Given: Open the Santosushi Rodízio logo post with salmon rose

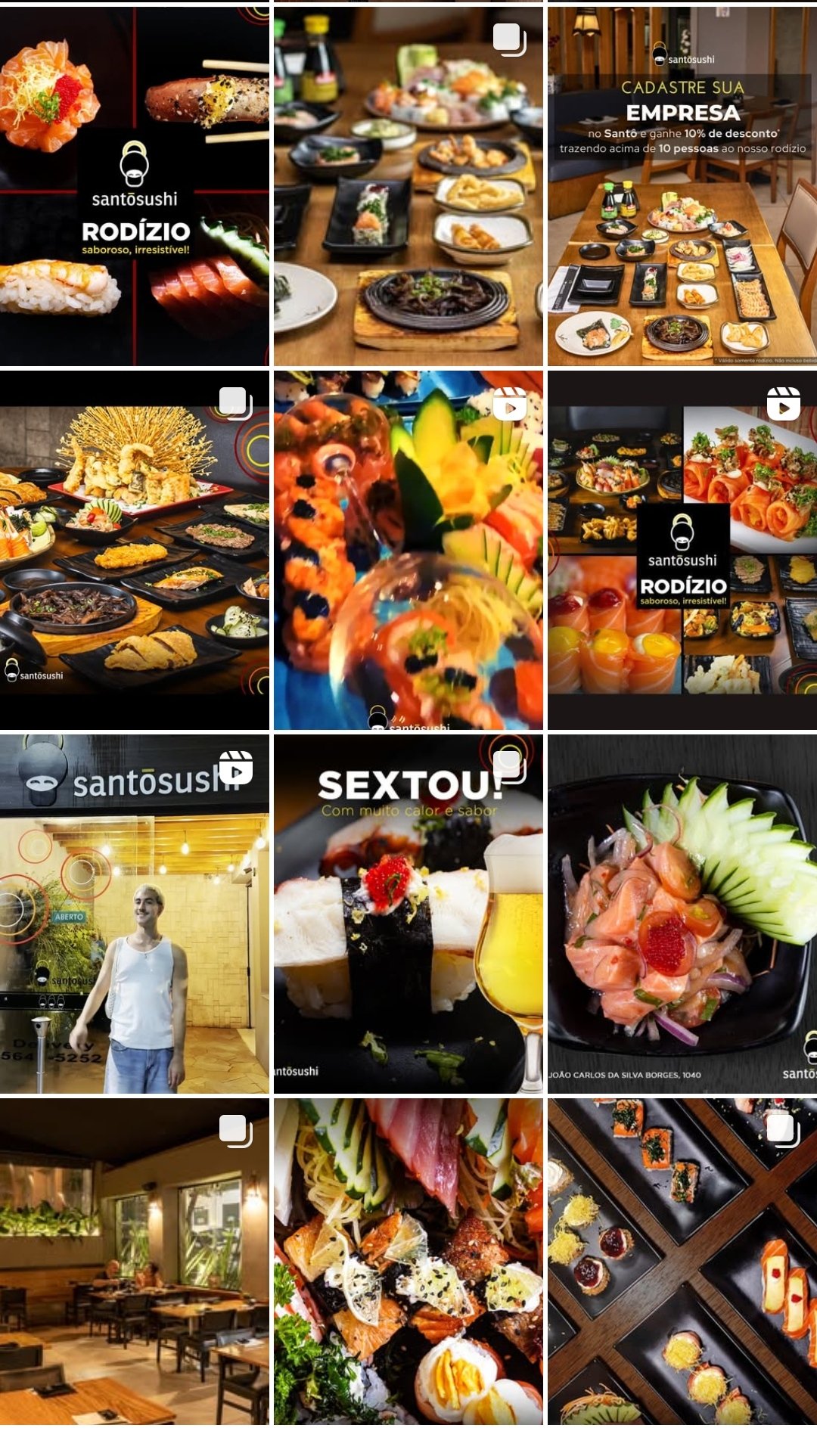Looking at the screenshot, I should click(x=134, y=186).
